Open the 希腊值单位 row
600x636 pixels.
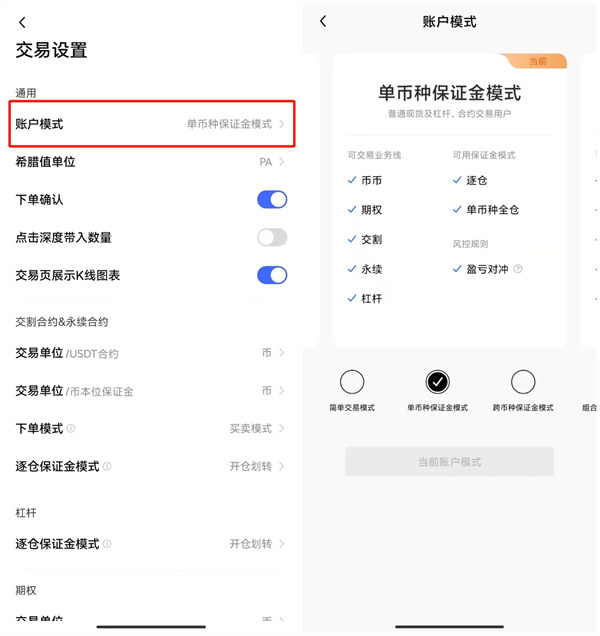click(152, 161)
